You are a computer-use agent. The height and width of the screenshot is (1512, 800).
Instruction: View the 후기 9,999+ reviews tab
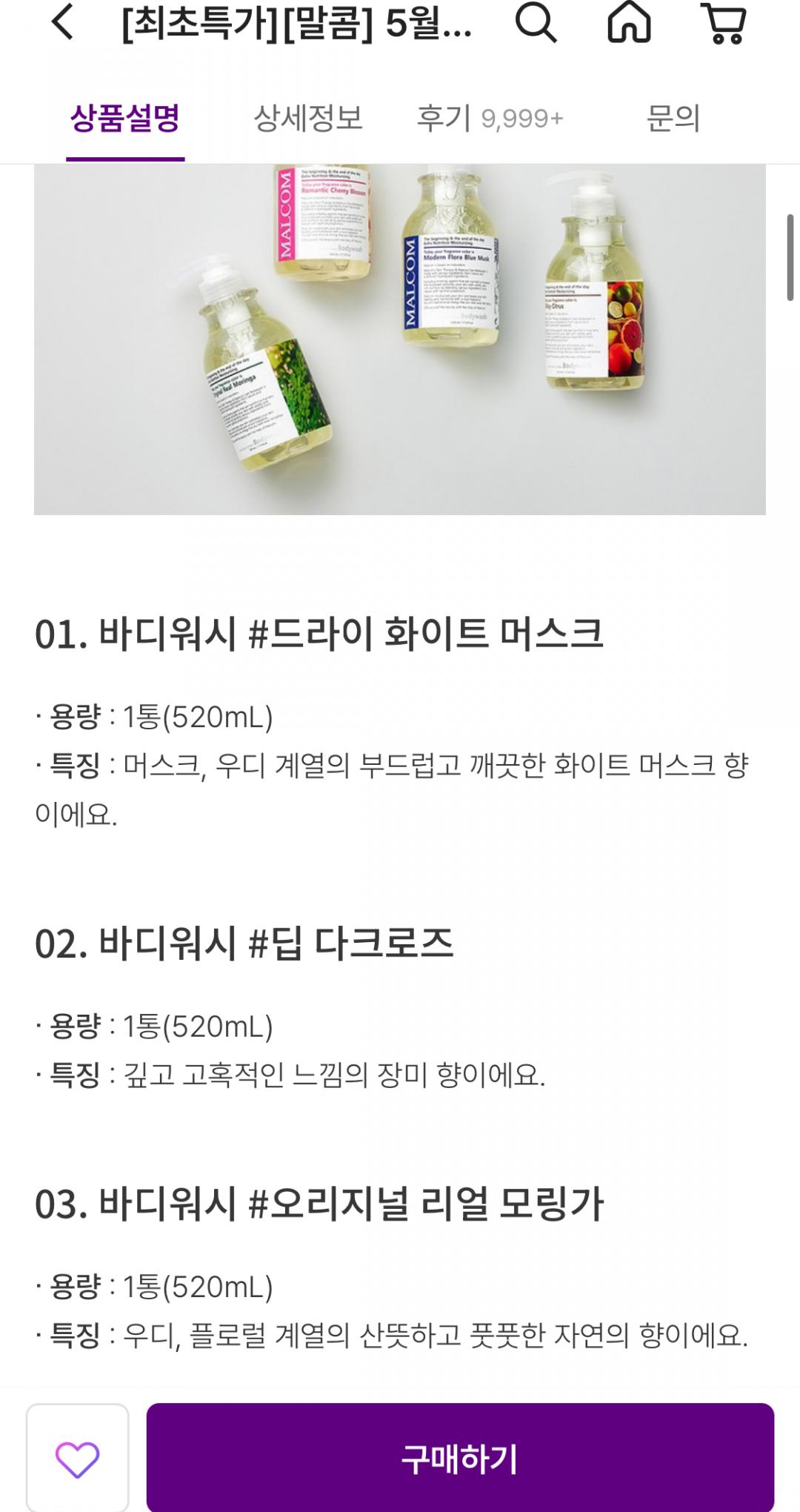[490, 119]
